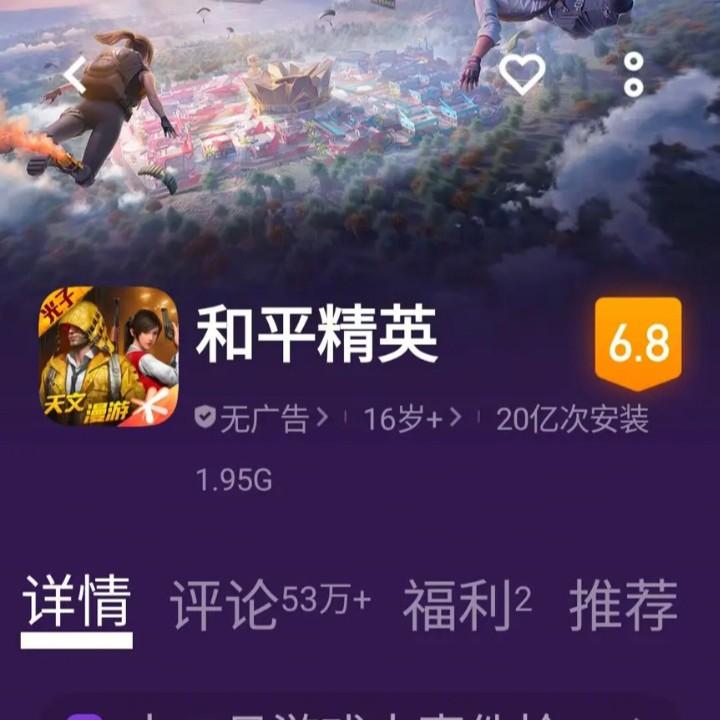
Task: Switch to the 推荐 tab
Action: (x=623, y=604)
